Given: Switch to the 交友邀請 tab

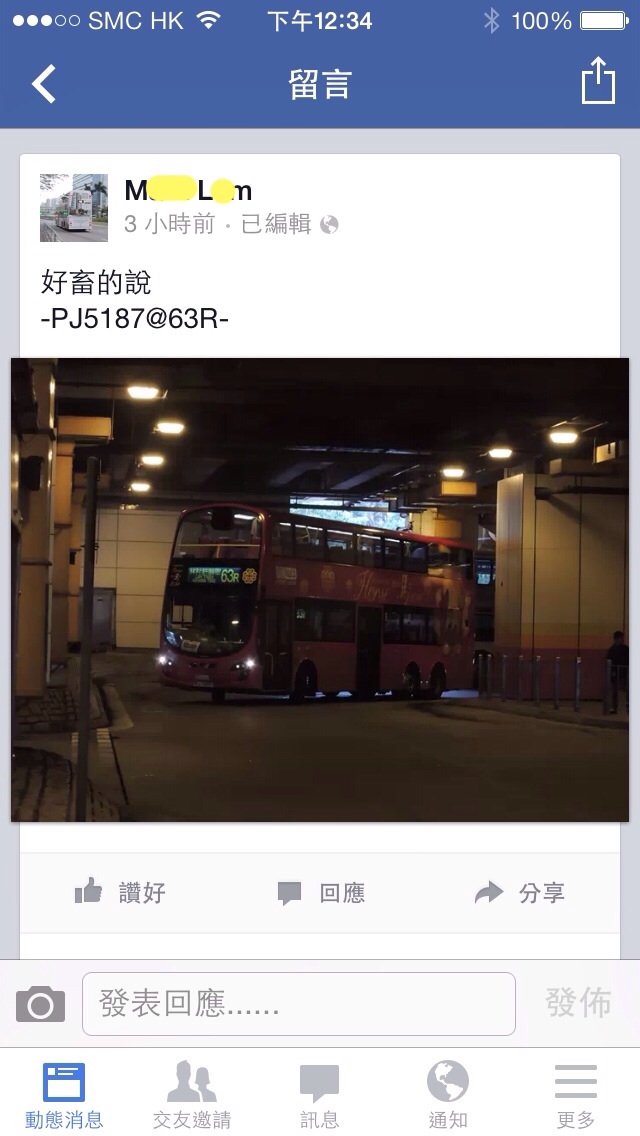Looking at the screenshot, I should click(192, 1095).
